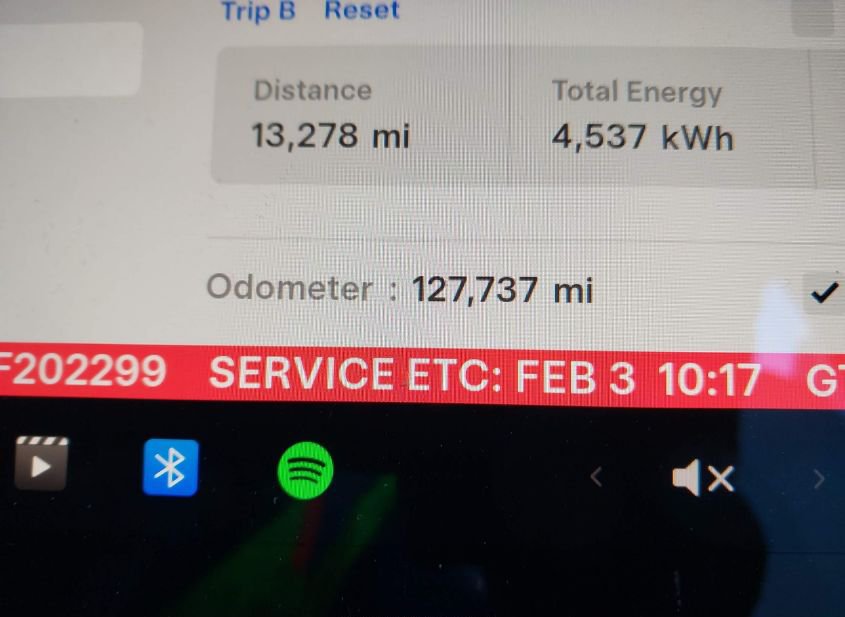
Task: Reset the Trip B counter
Action: pyautogui.click(x=361, y=11)
